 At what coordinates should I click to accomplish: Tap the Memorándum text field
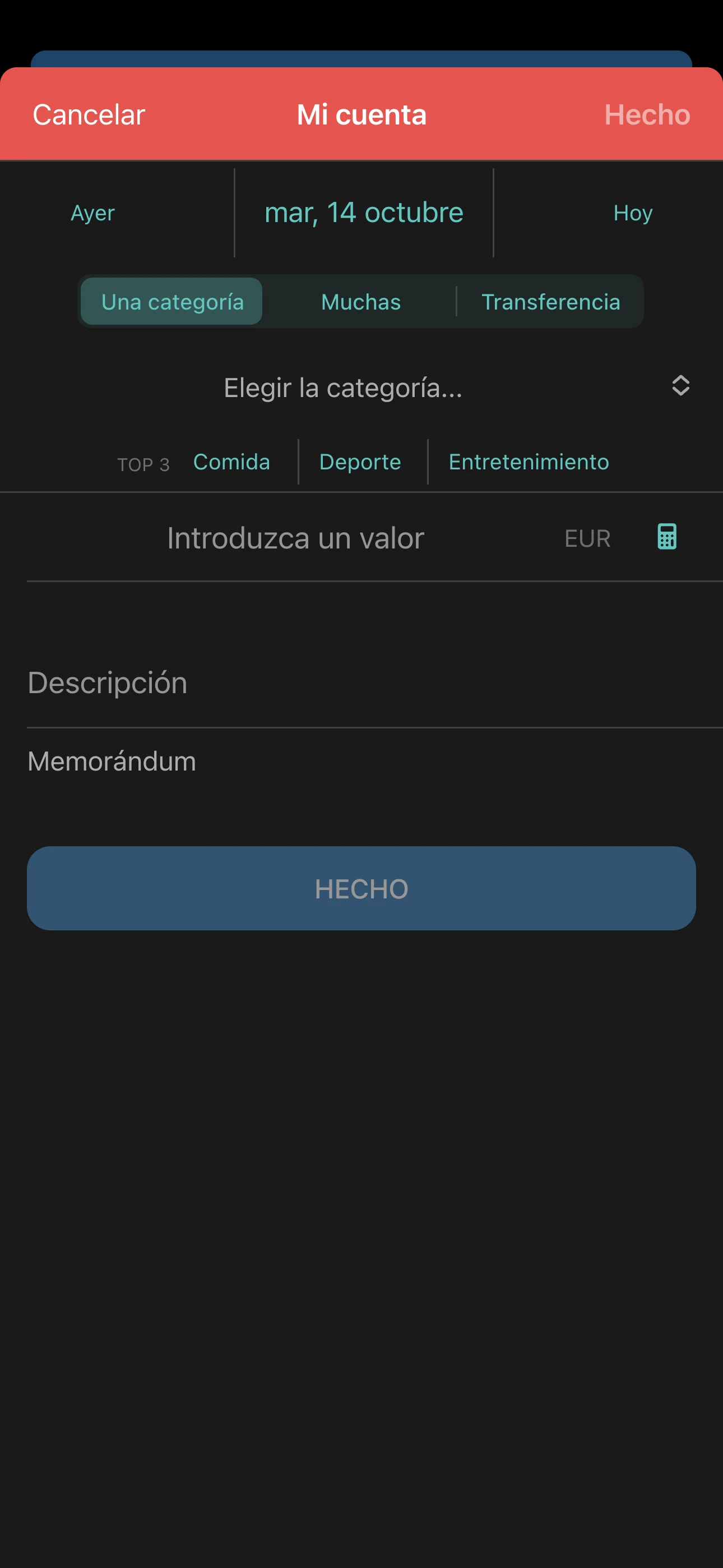click(361, 762)
